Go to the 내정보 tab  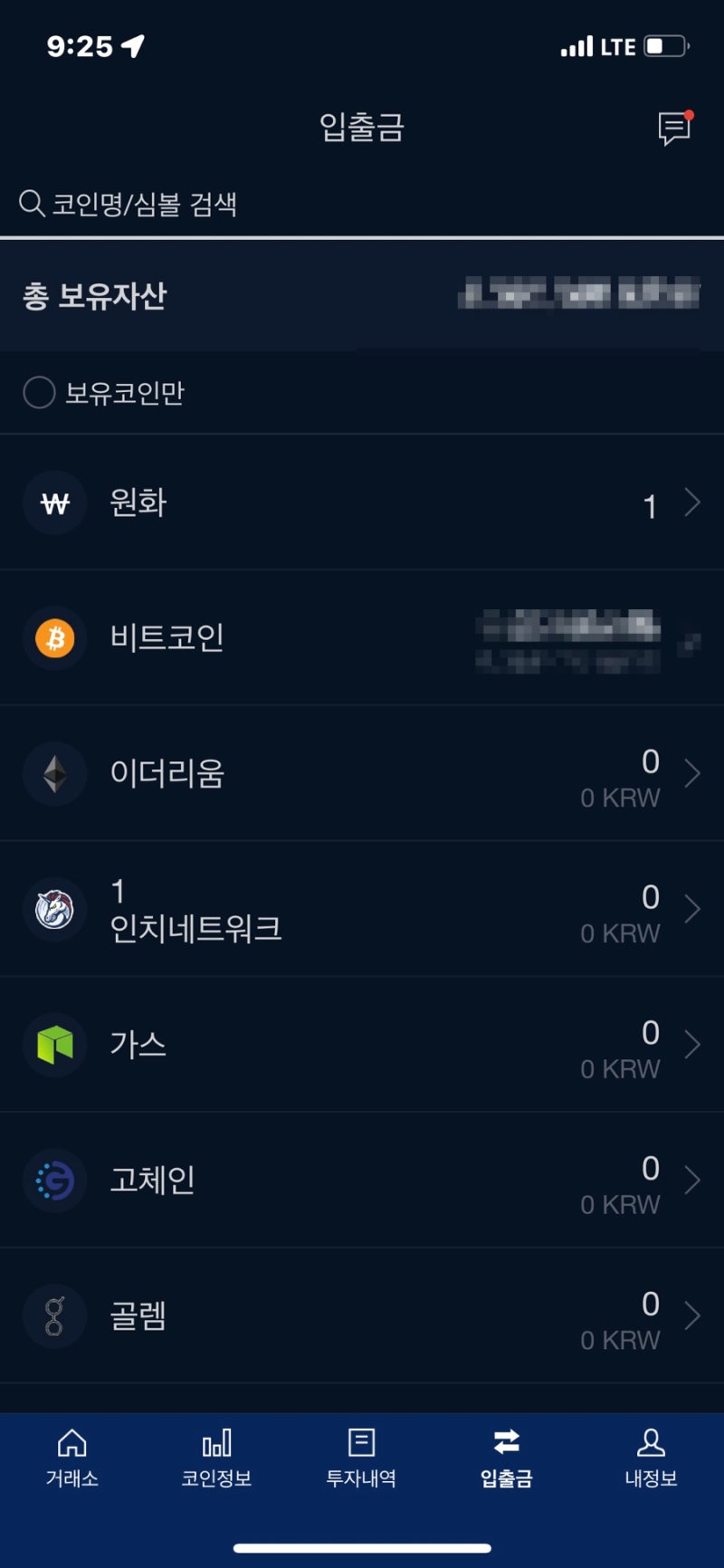tap(652, 1458)
